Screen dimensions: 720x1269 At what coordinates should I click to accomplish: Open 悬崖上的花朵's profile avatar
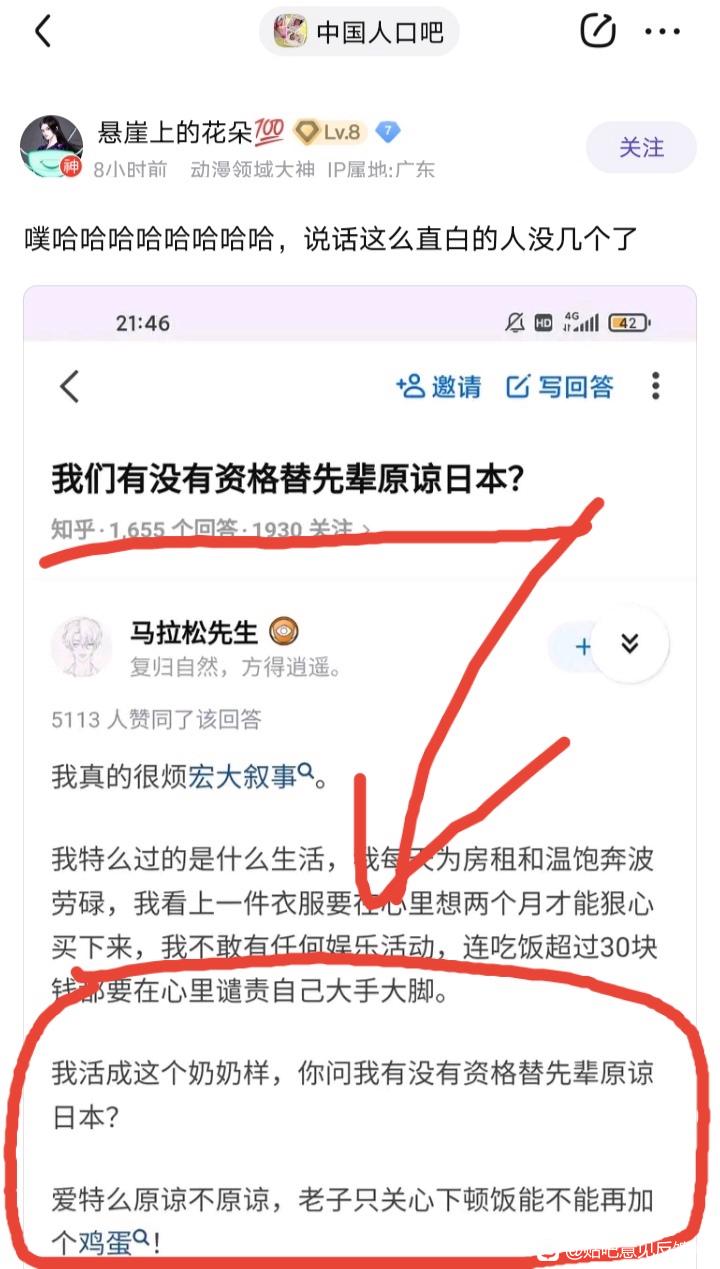51,146
